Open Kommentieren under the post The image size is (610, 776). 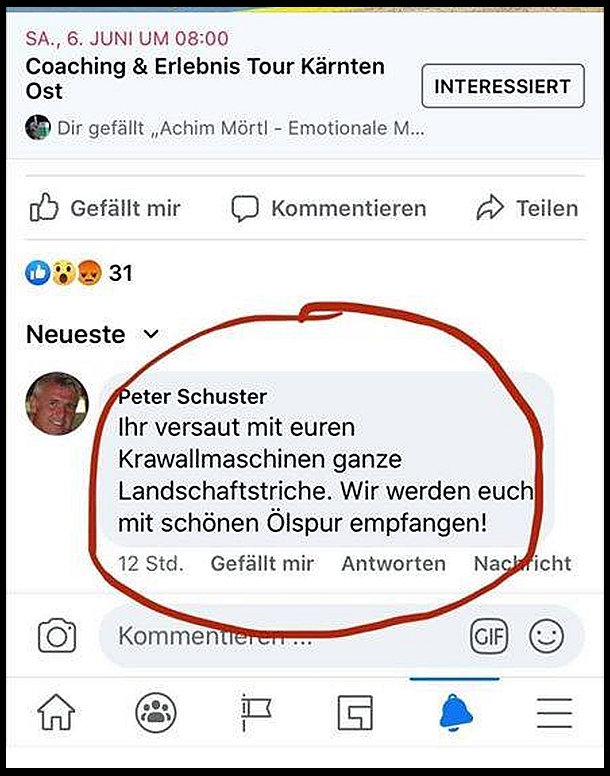point(329,208)
